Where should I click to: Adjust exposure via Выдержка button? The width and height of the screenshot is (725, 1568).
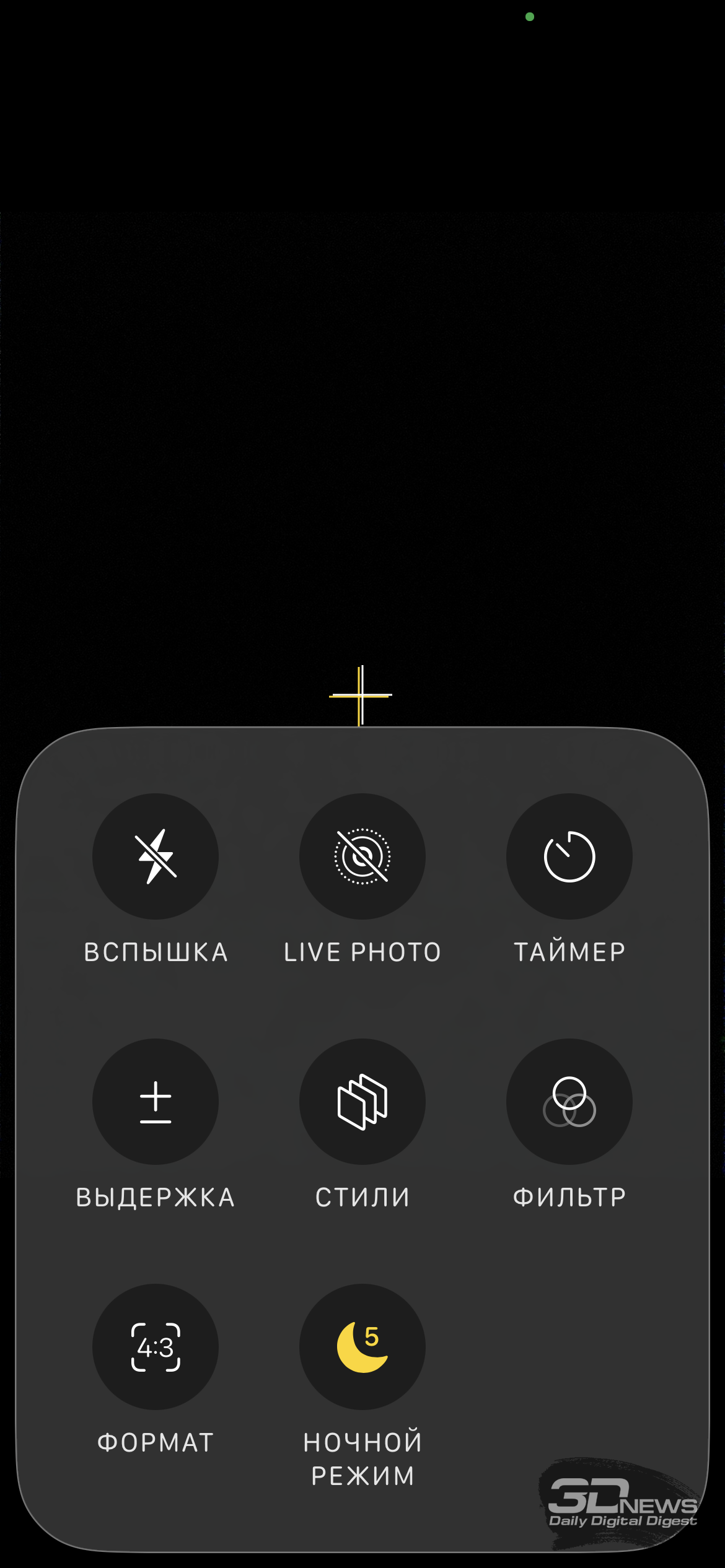[156, 1102]
